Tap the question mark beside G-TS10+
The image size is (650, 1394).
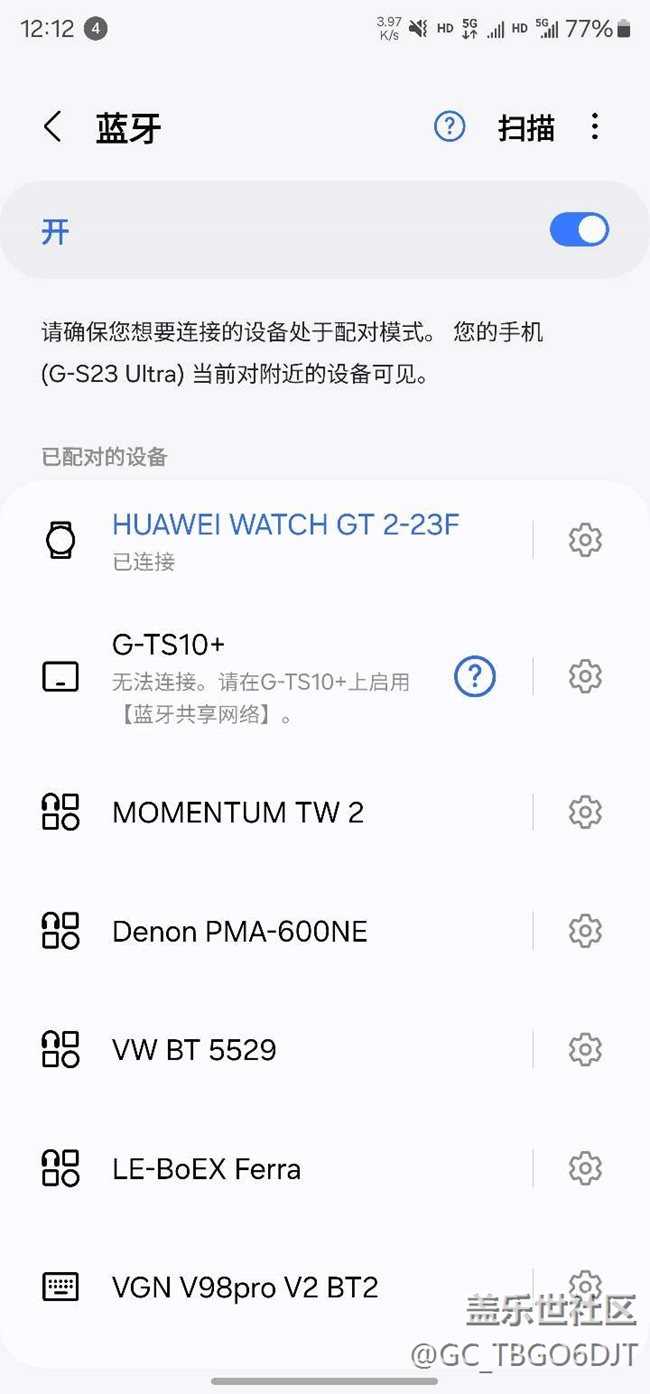pos(475,677)
